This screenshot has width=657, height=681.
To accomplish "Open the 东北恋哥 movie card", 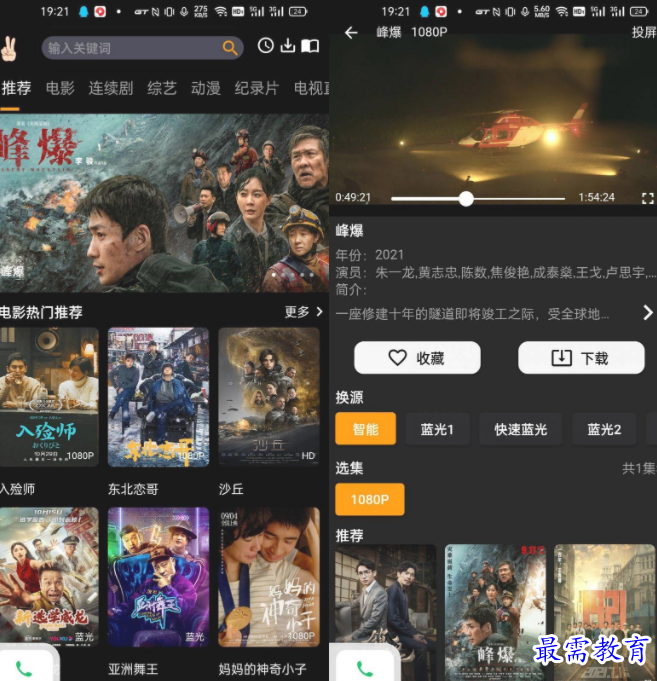I will tap(158, 397).
